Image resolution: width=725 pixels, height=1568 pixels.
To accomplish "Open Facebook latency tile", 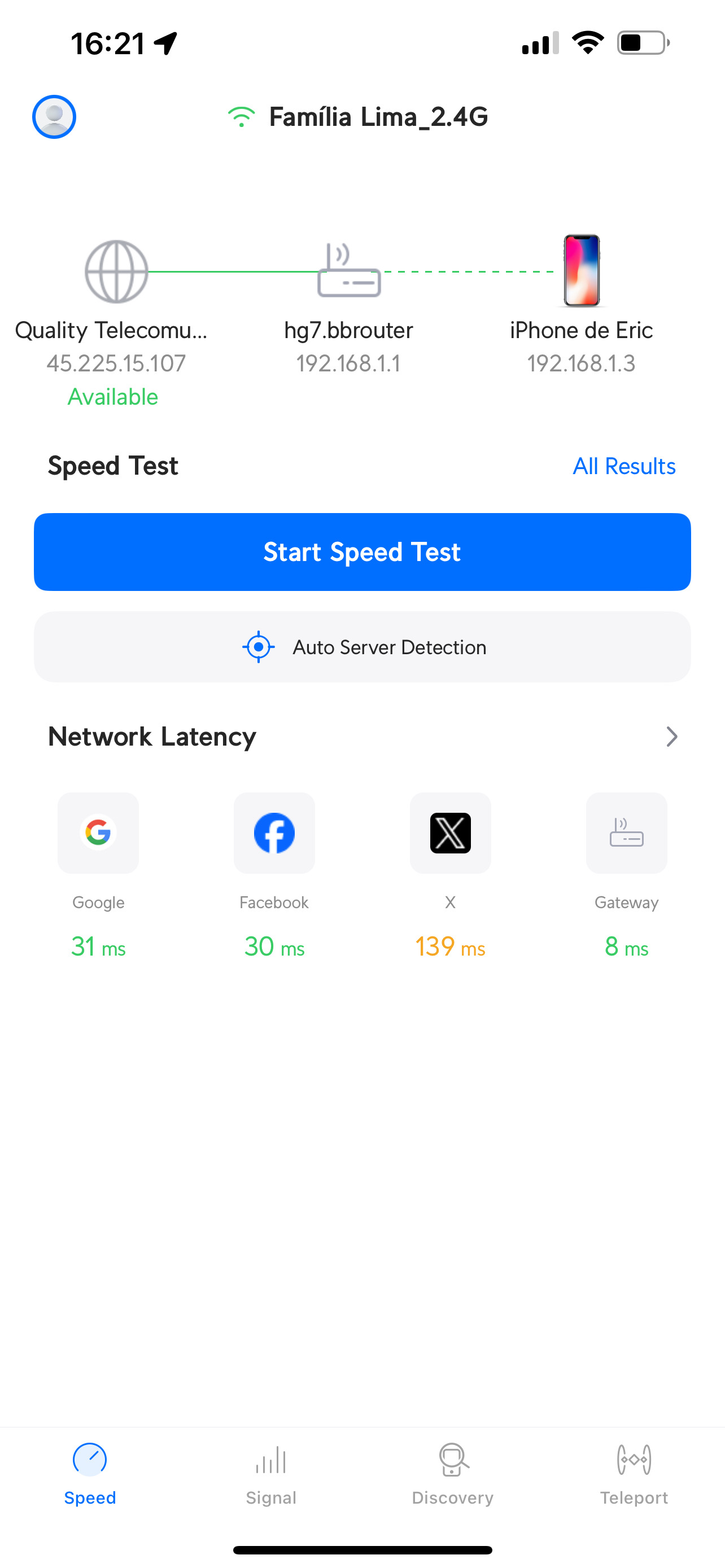I will 274,833.
